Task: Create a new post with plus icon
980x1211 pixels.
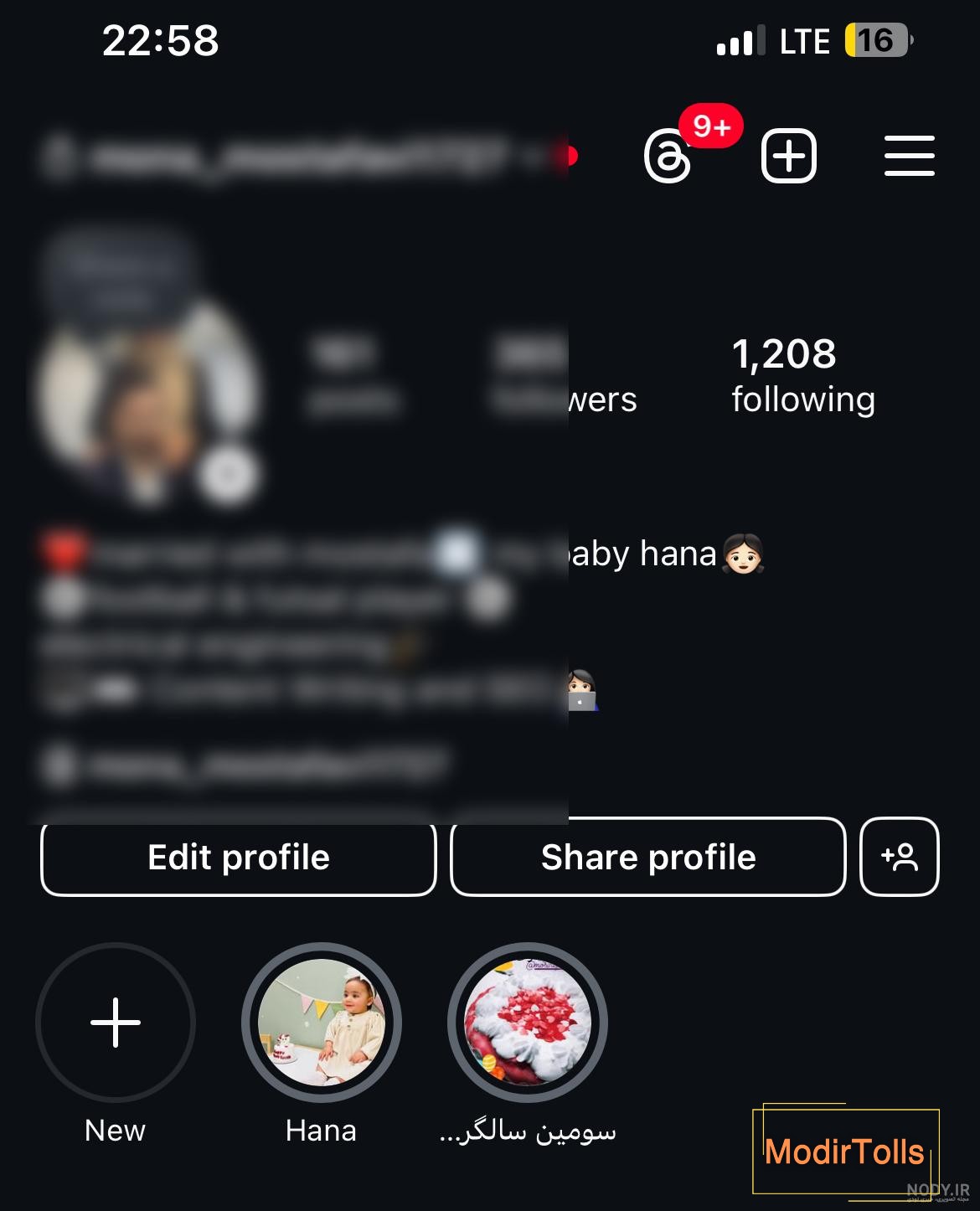Action: click(x=788, y=157)
